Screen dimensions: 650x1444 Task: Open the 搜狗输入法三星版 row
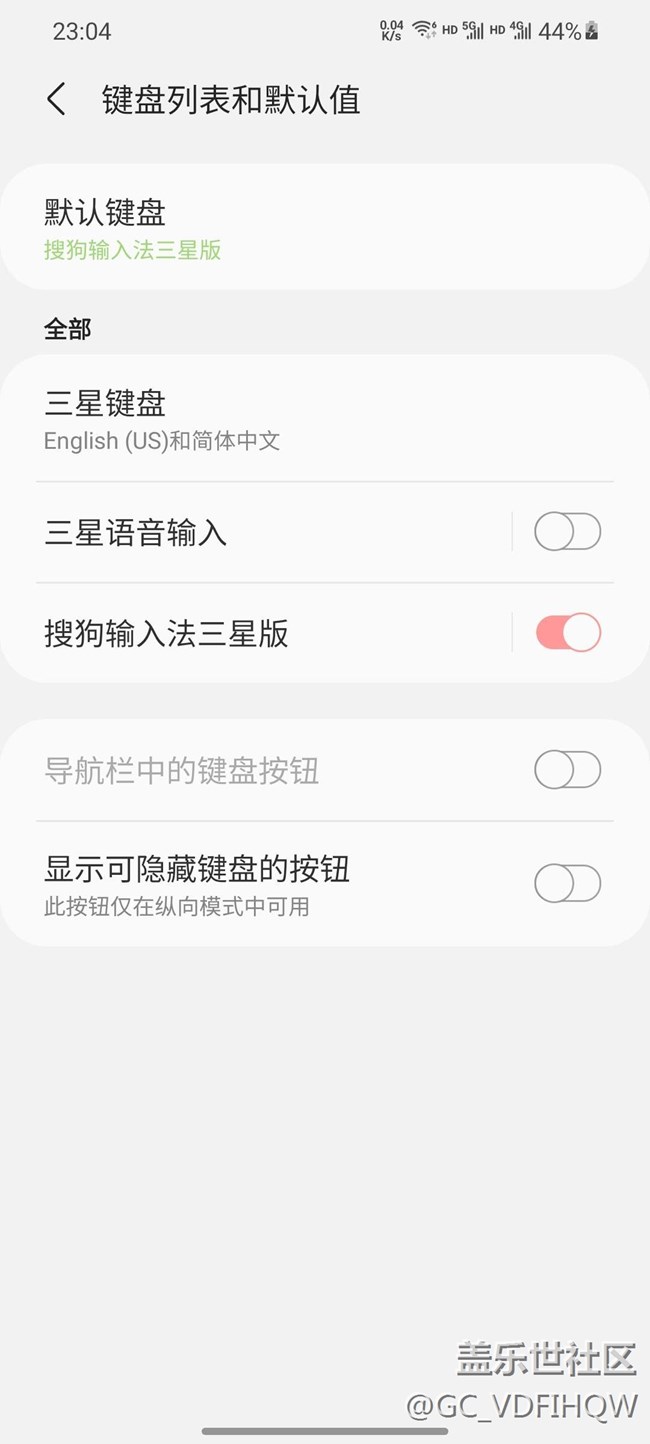[x=255, y=633]
